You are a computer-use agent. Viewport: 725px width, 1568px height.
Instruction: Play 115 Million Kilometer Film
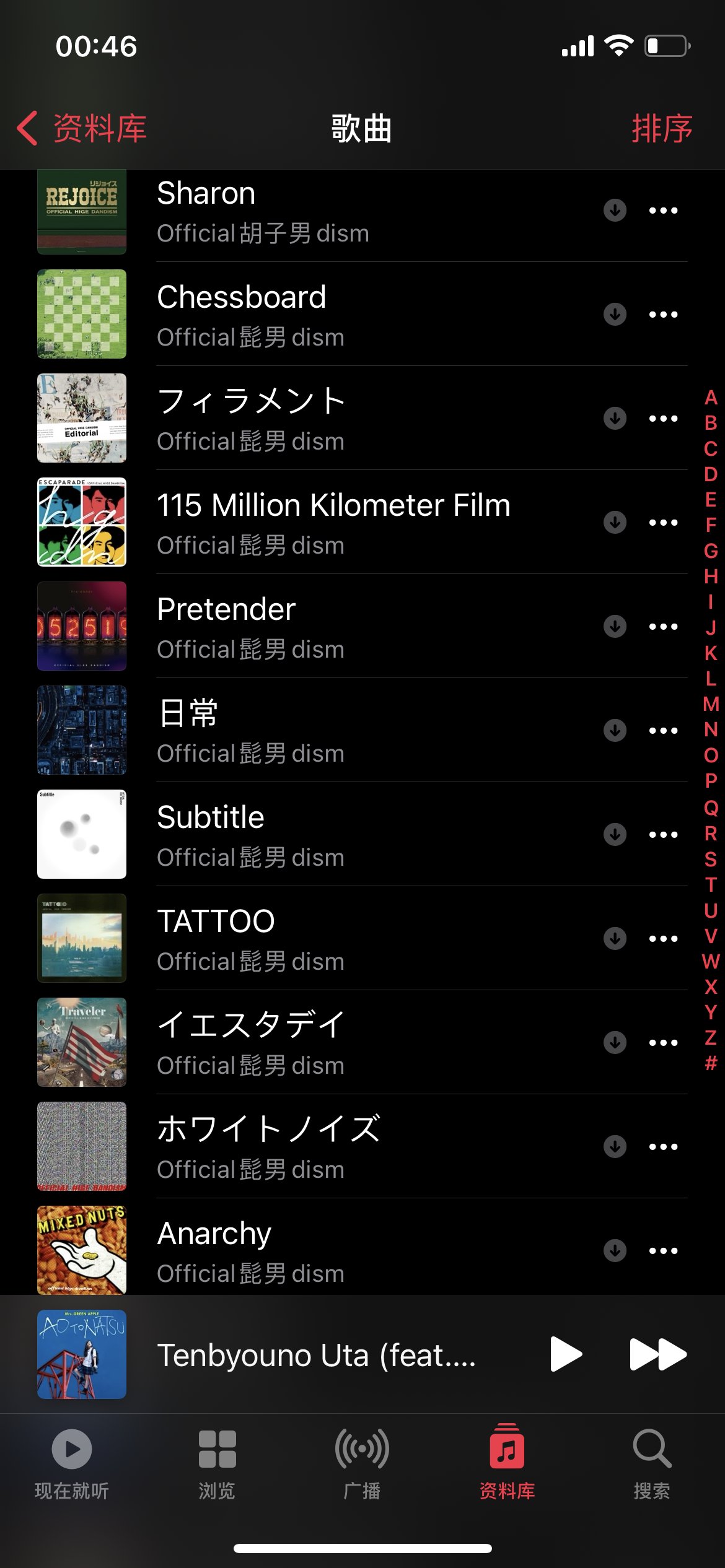point(333,523)
